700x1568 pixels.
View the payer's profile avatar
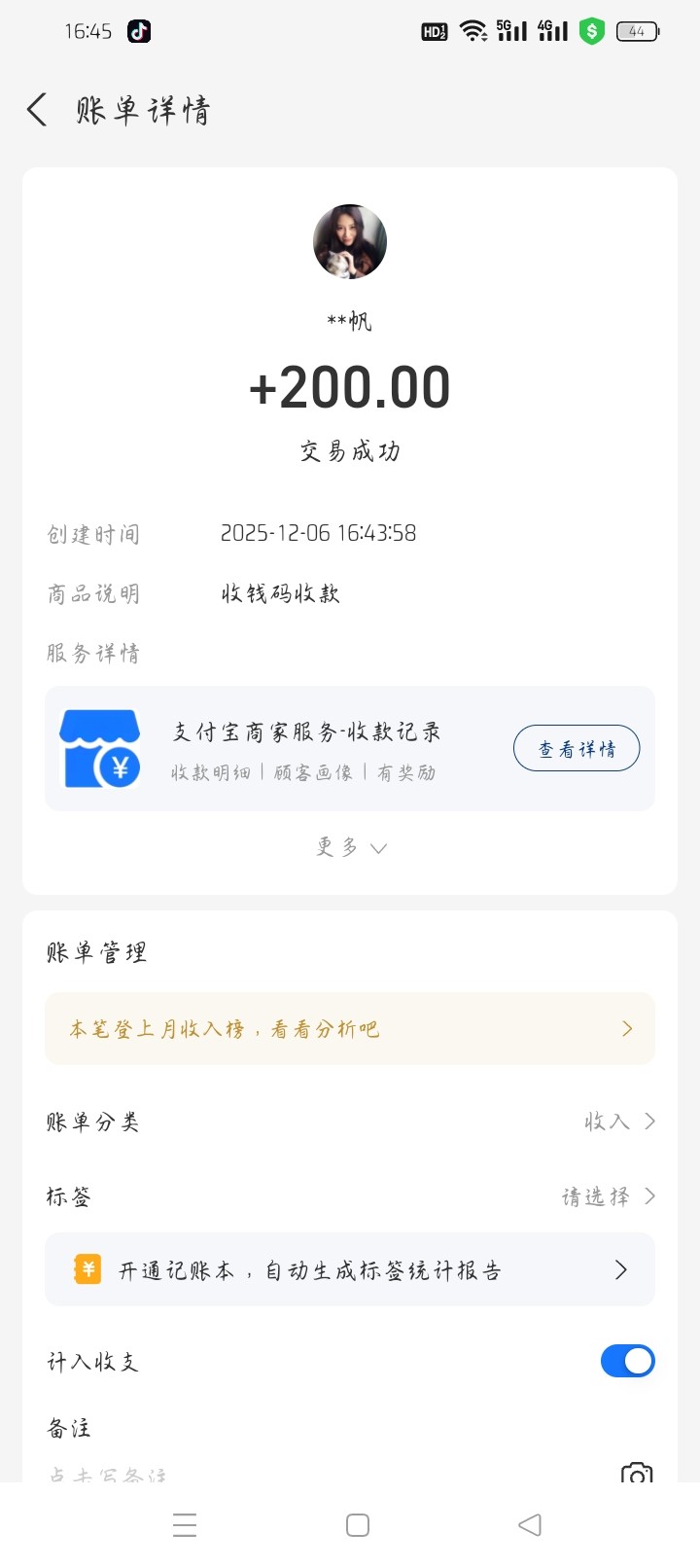[350, 242]
